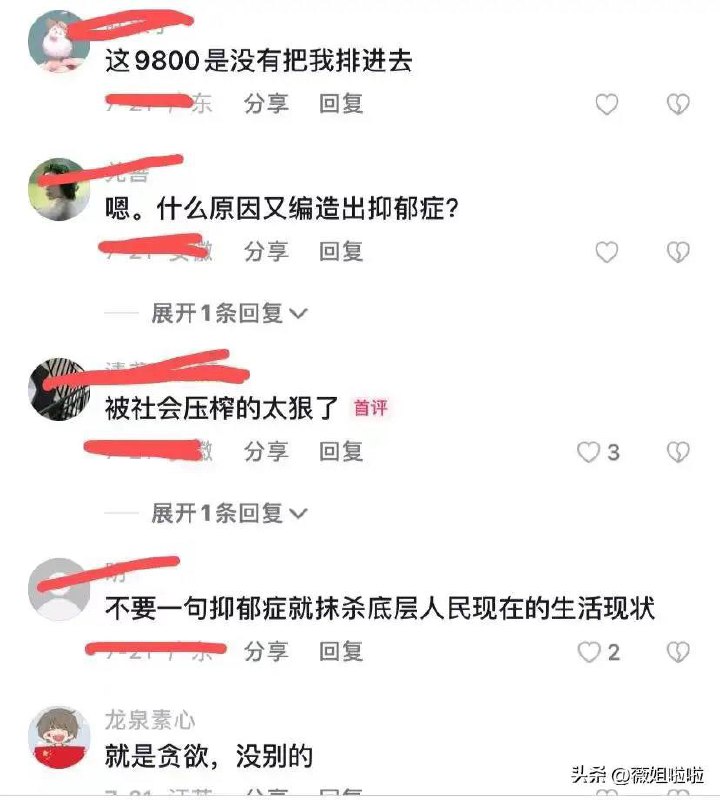Dislike the 不要一句抑郁症 comment
The image size is (720, 800).
pos(678,652)
